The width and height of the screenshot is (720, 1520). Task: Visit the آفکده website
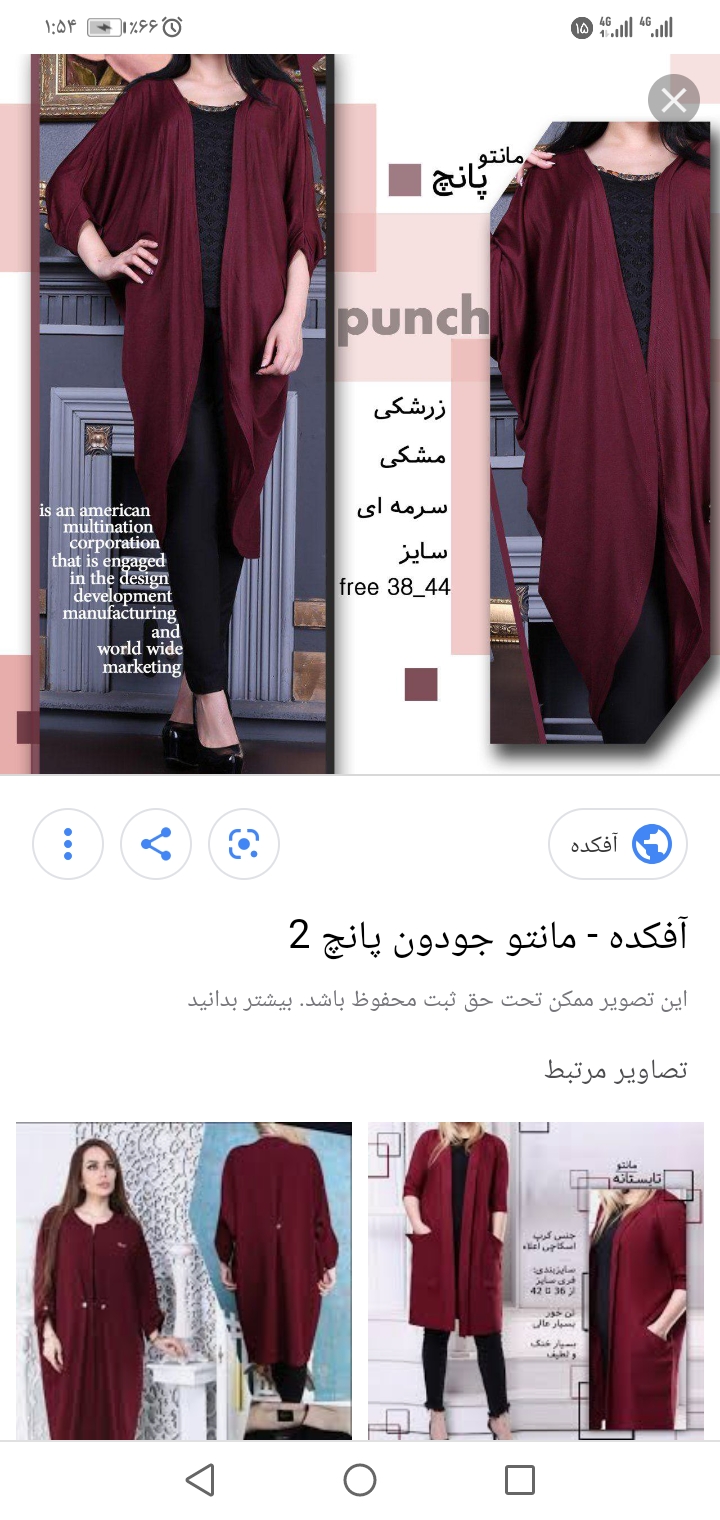618,845
